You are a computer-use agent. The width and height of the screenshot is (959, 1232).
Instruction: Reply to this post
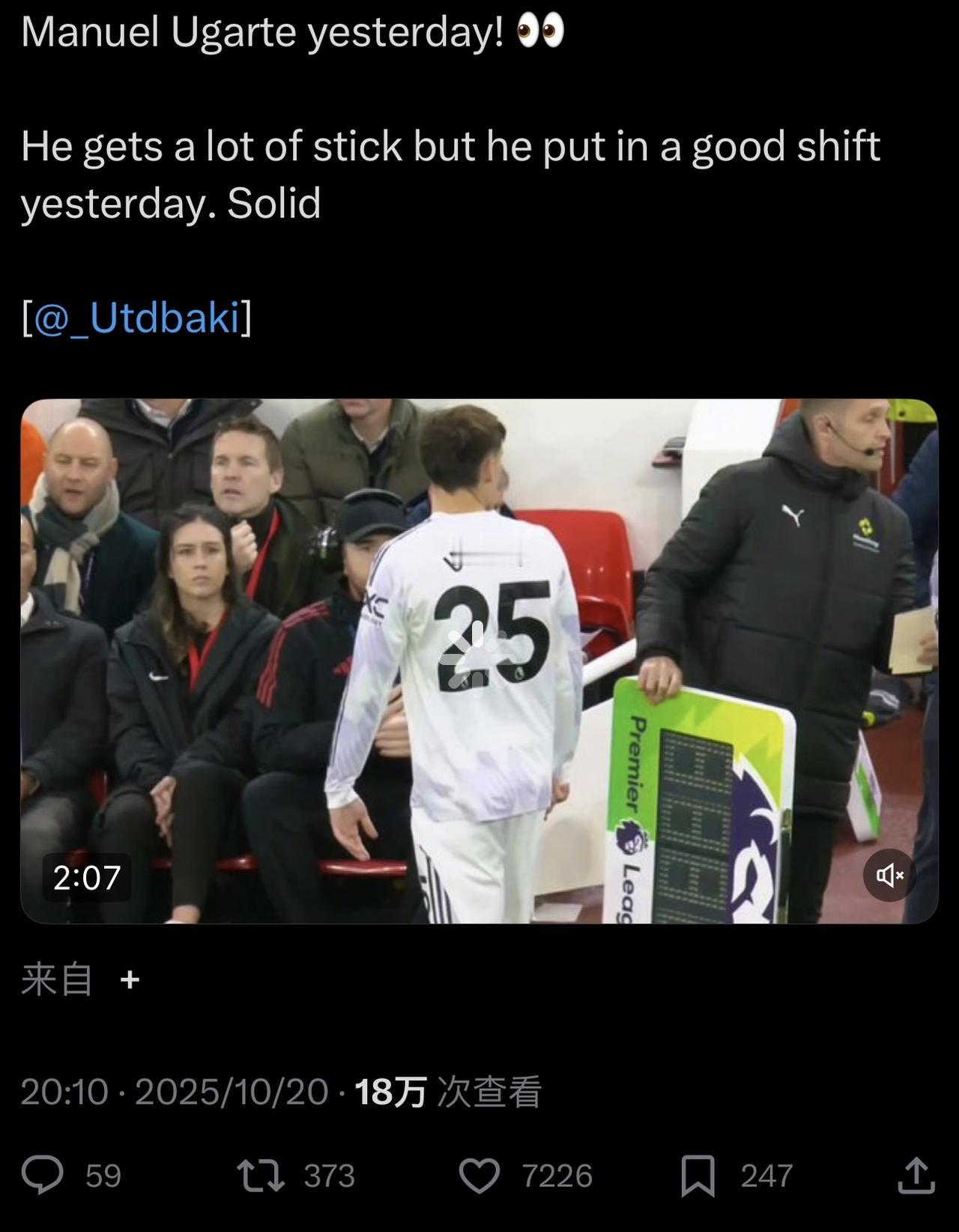(42, 1174)
